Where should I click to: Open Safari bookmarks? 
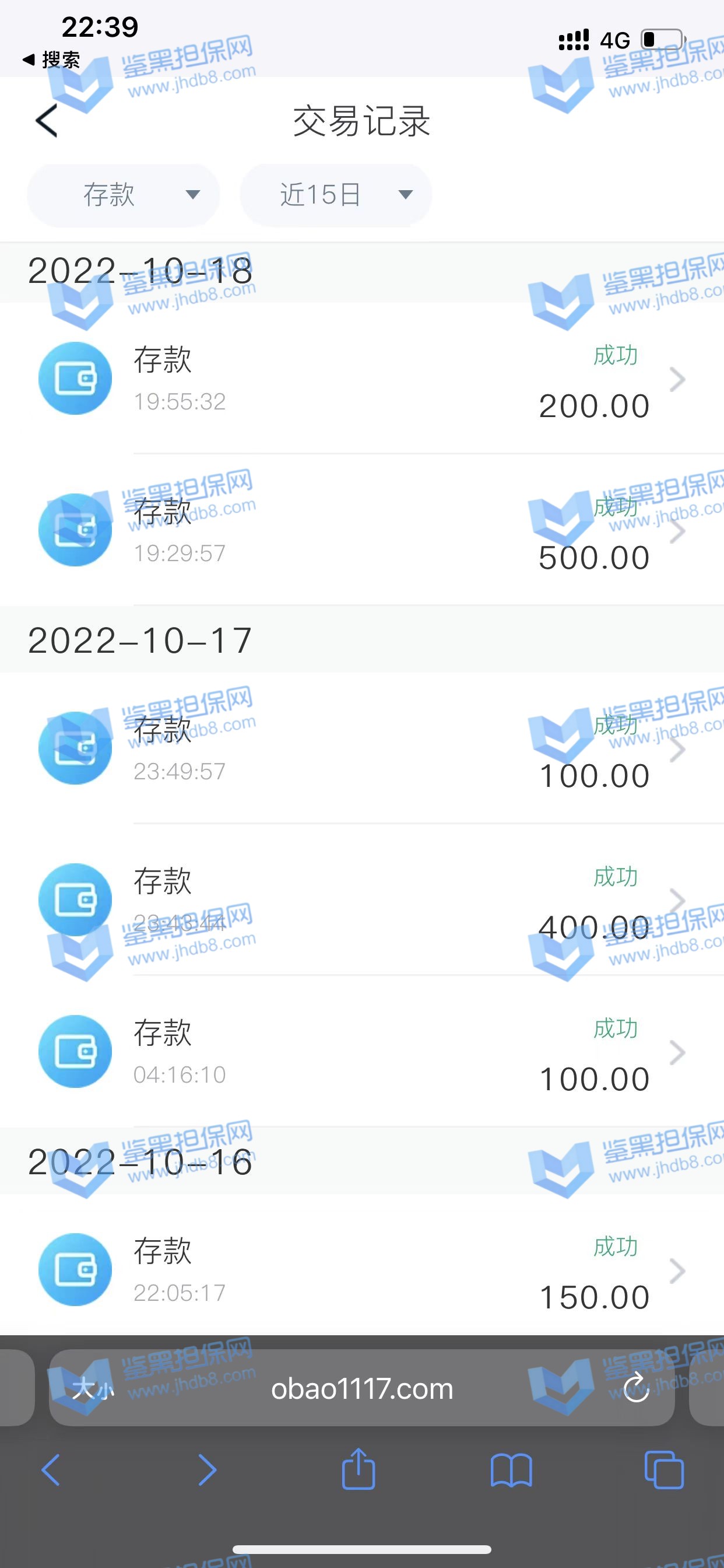click(511, 1470)
